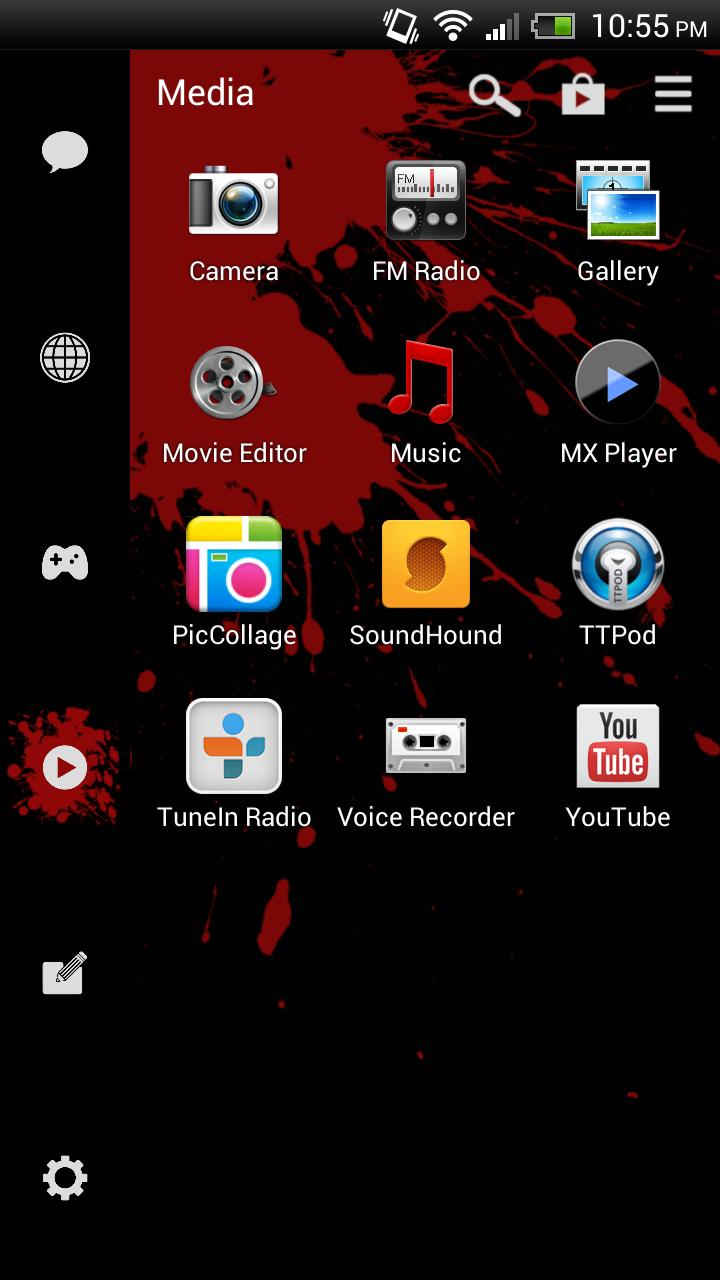Open the overflow menu
Viewport: 720px width, 1280px height.
672,93
